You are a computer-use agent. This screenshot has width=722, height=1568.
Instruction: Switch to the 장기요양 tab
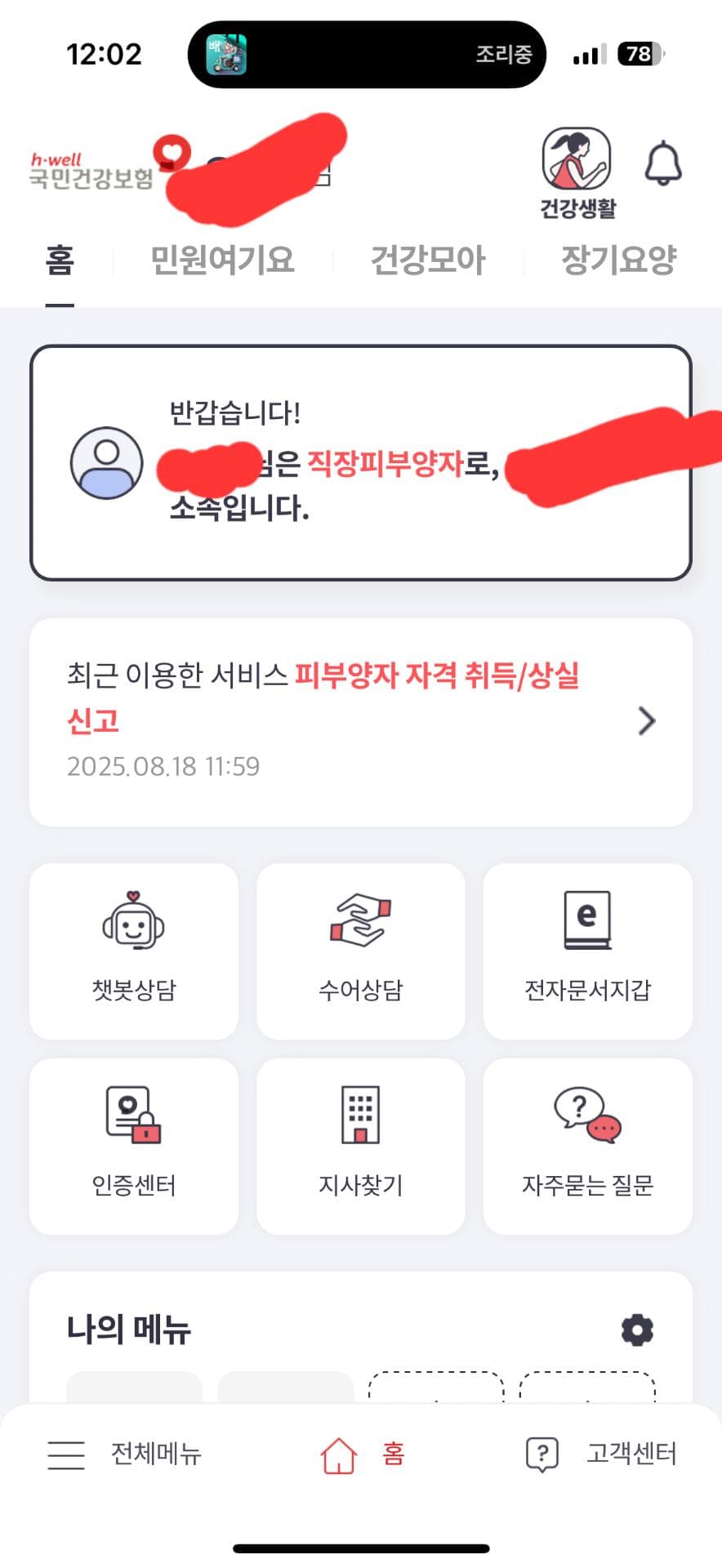(618, 261)
